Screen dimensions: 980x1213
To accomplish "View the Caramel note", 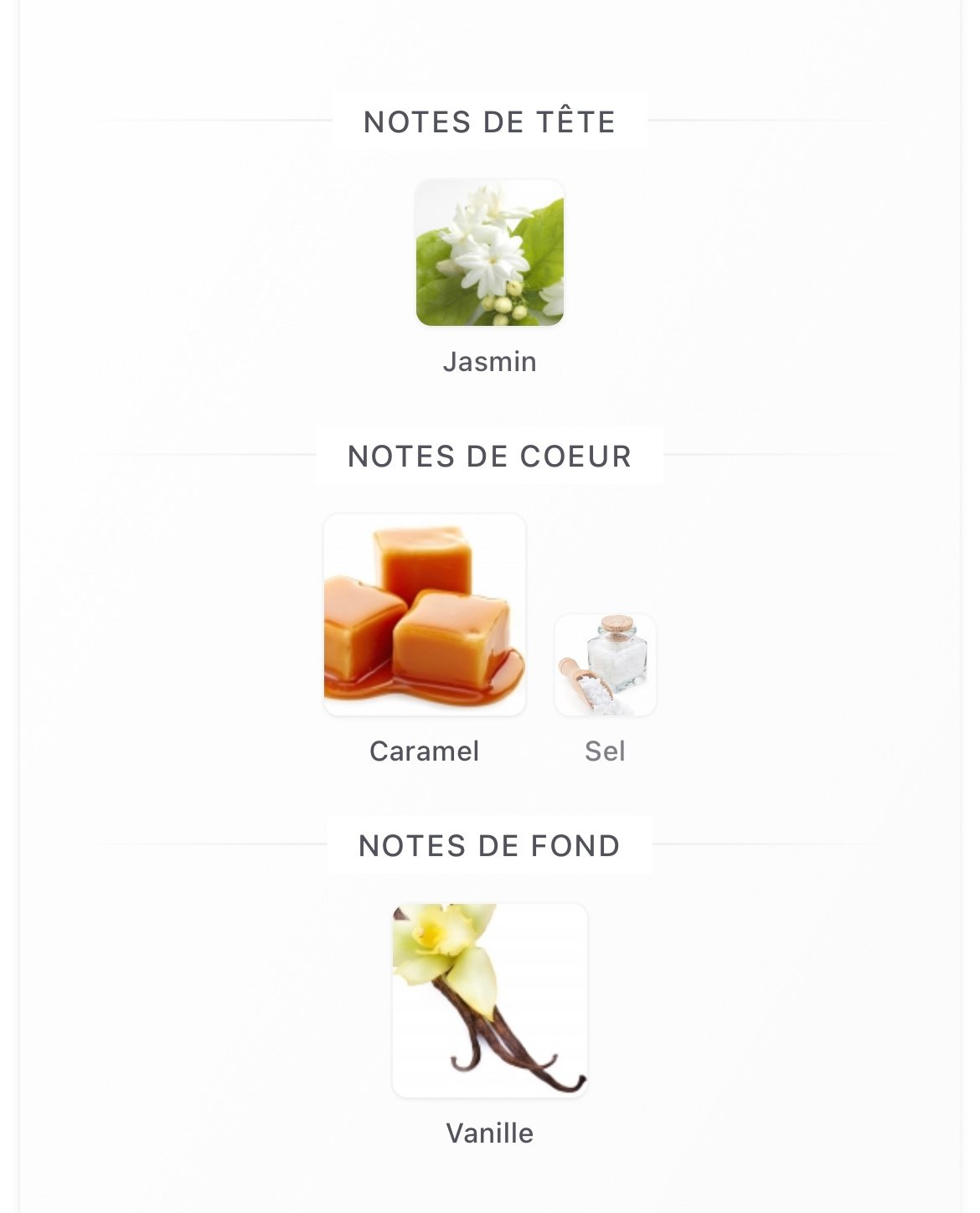I will pyautogui.click(x=425, y=615).
